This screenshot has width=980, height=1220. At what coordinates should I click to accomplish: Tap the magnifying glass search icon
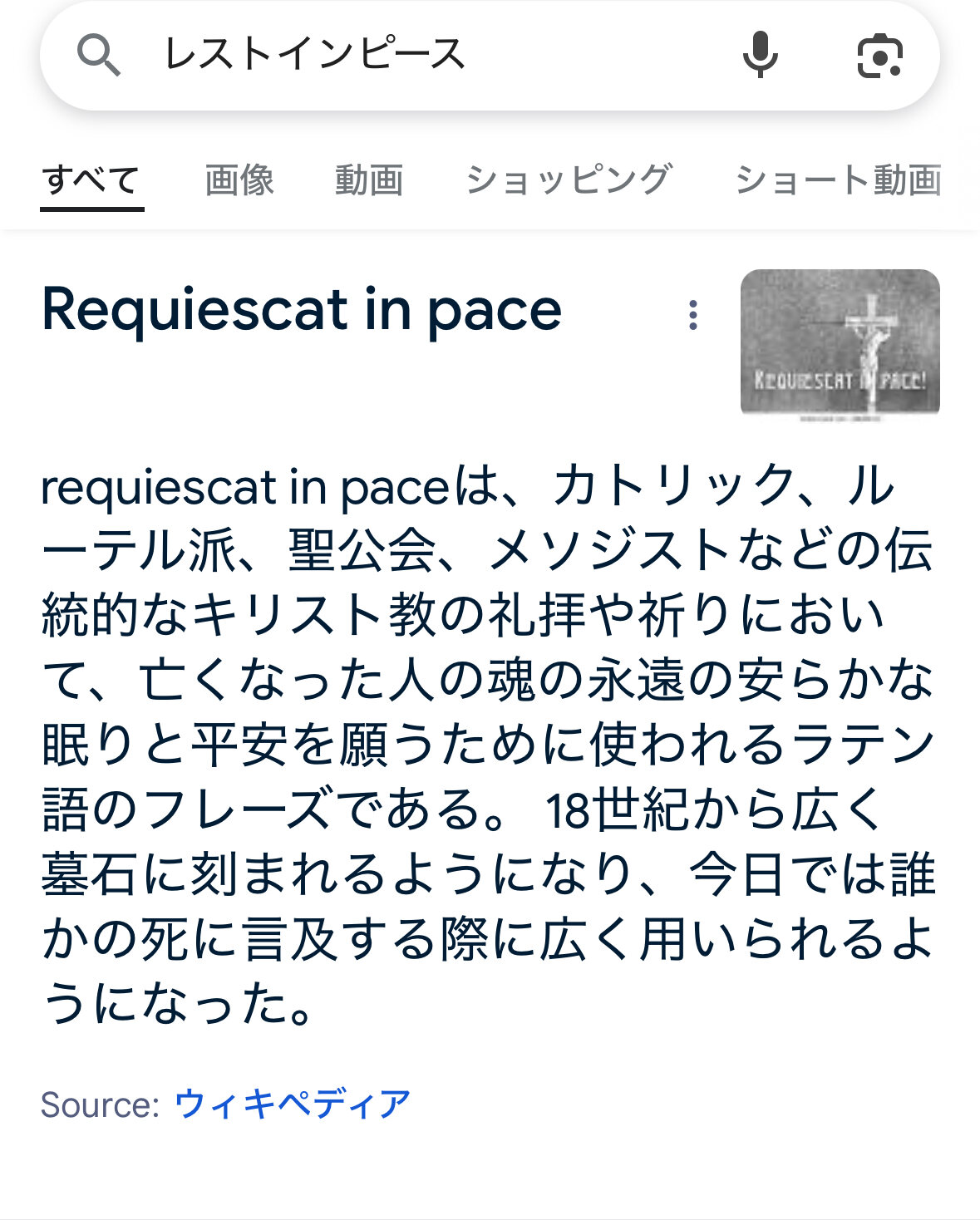point(98,56)
